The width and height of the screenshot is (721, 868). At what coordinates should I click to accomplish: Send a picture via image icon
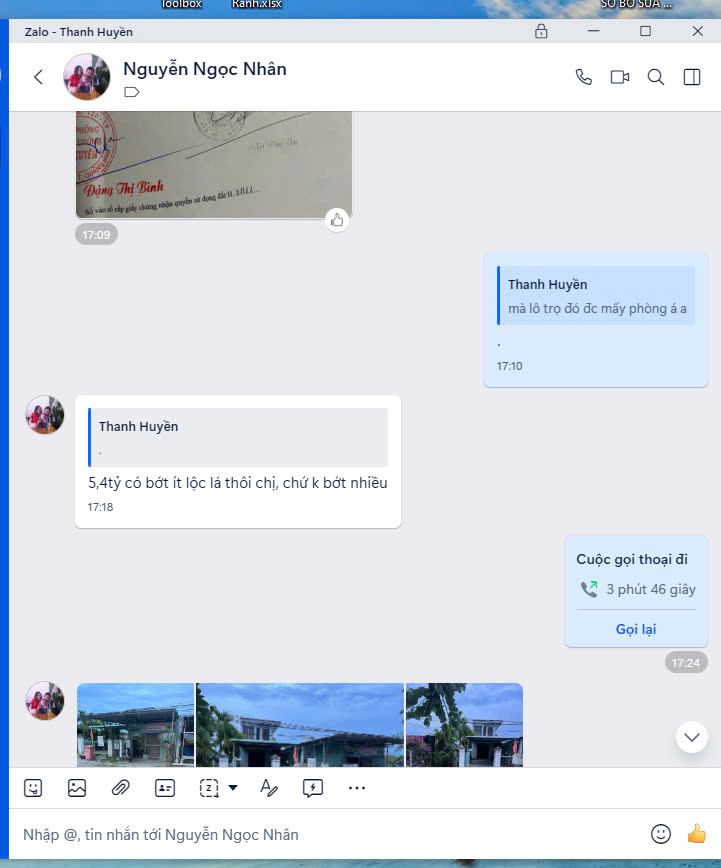(77, 788)
